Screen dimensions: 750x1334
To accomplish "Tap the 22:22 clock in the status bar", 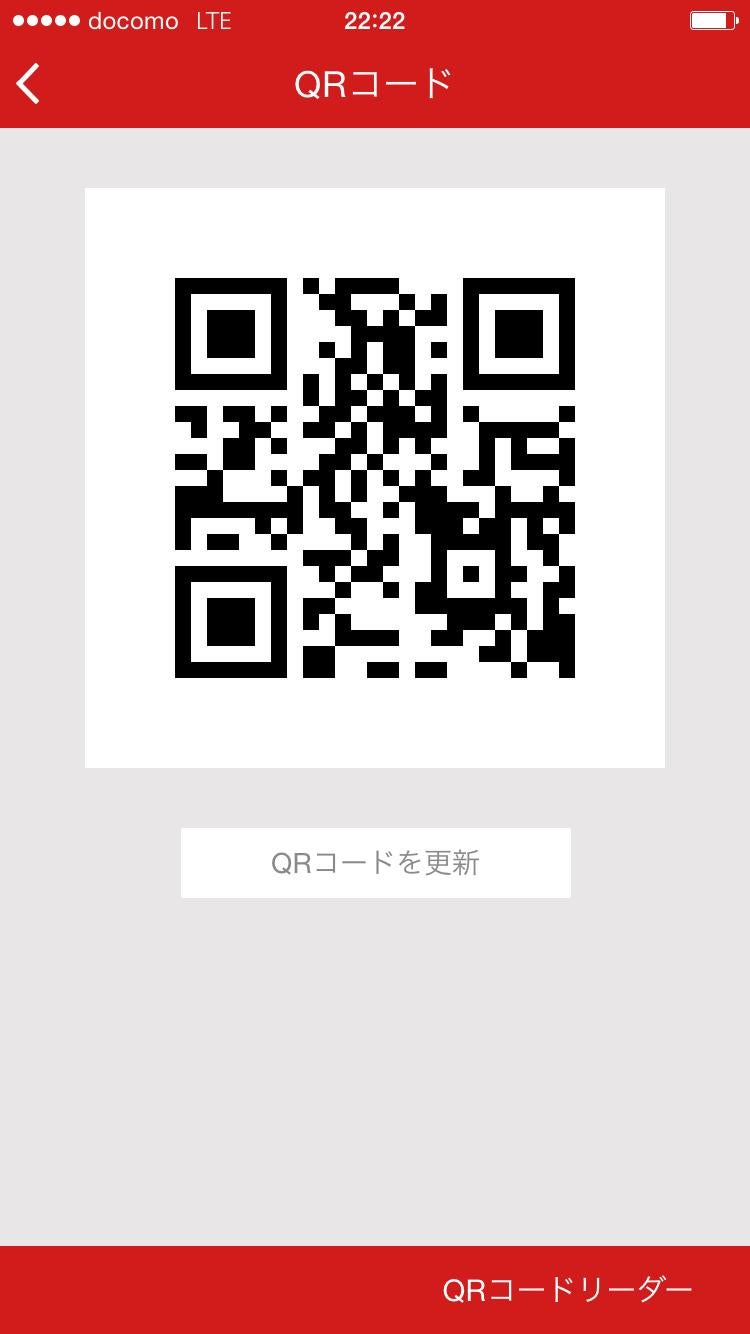I will [375, 20].
